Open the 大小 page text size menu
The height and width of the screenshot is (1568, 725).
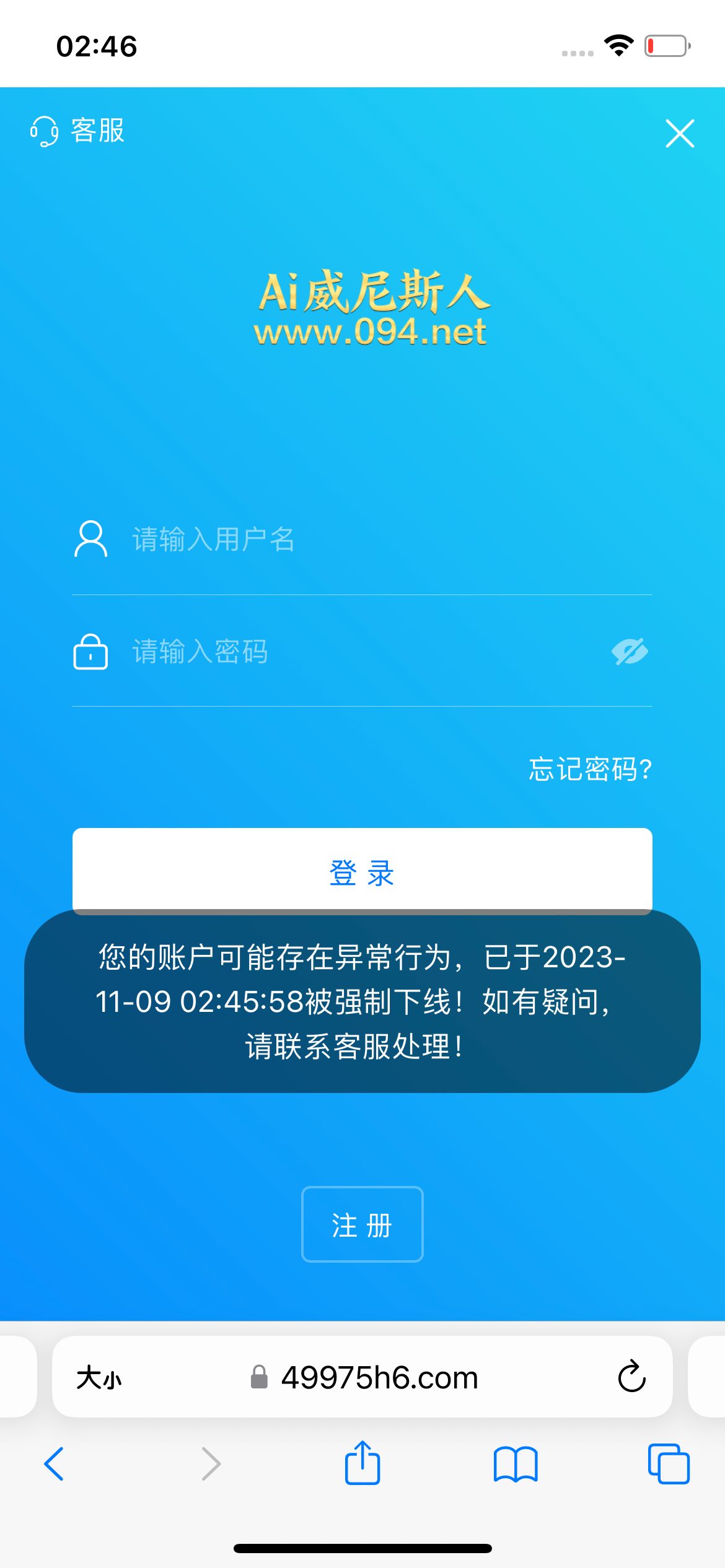click(99, 1378)
